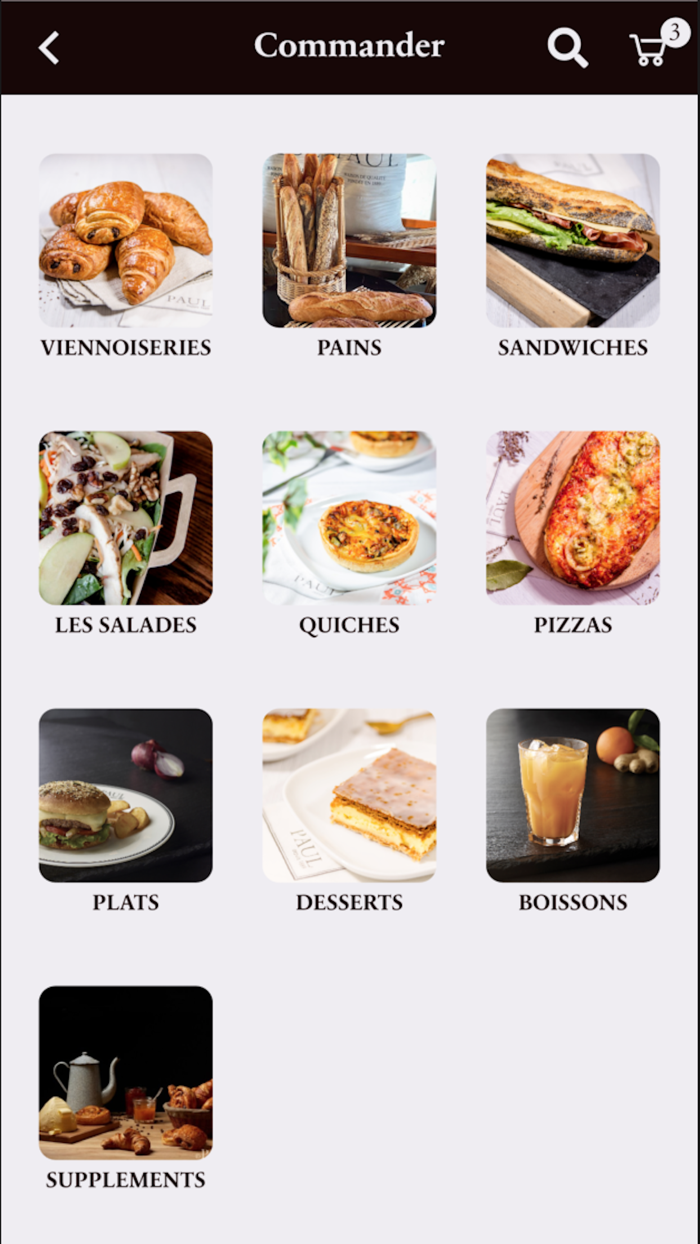The width and height of the screenshot is (700, 1244).
Task: Go back using the top-left arrow
Action: tap(49, 47)
